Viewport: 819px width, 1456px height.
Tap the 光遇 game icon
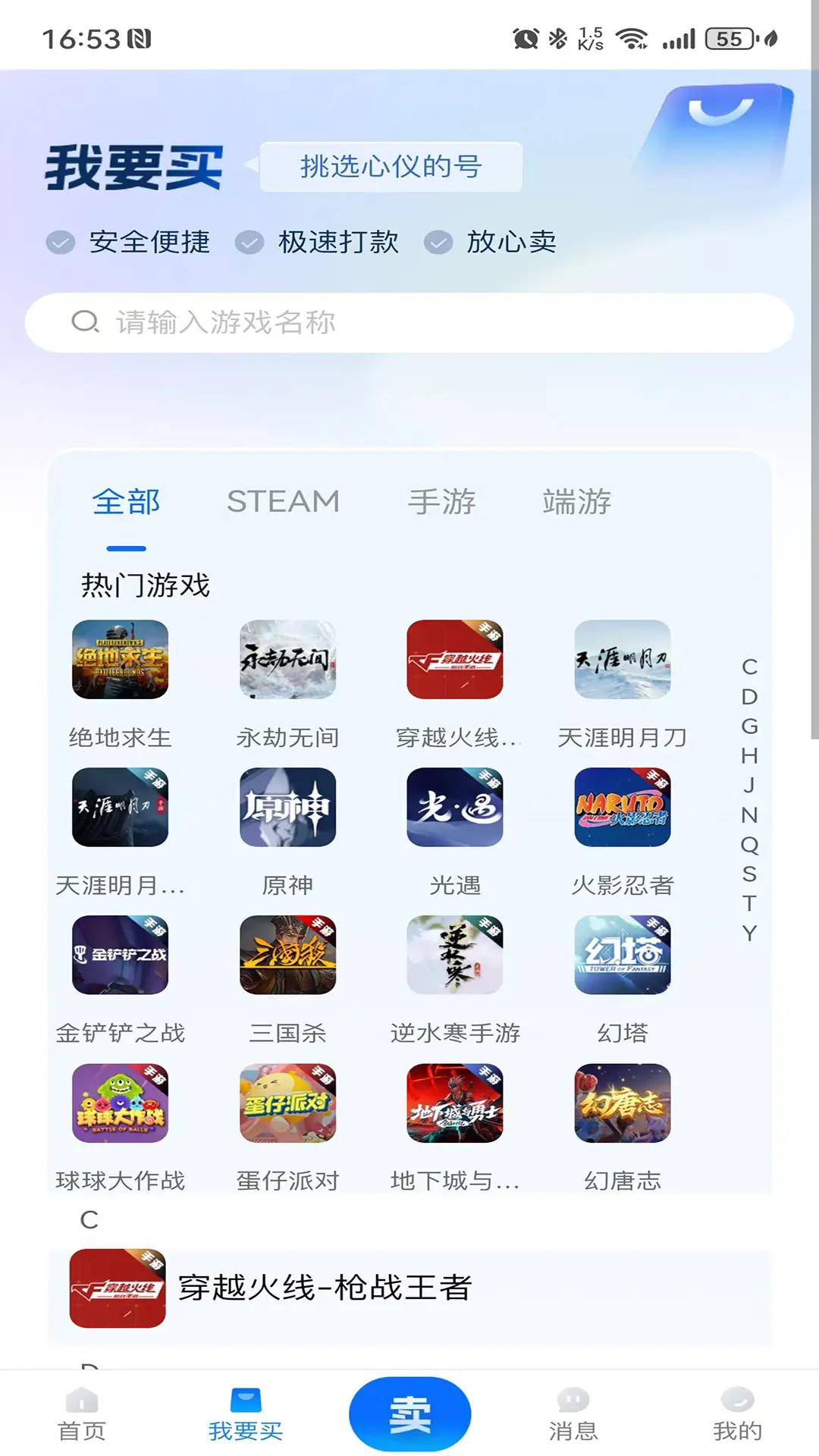click(x=457, y=808)
